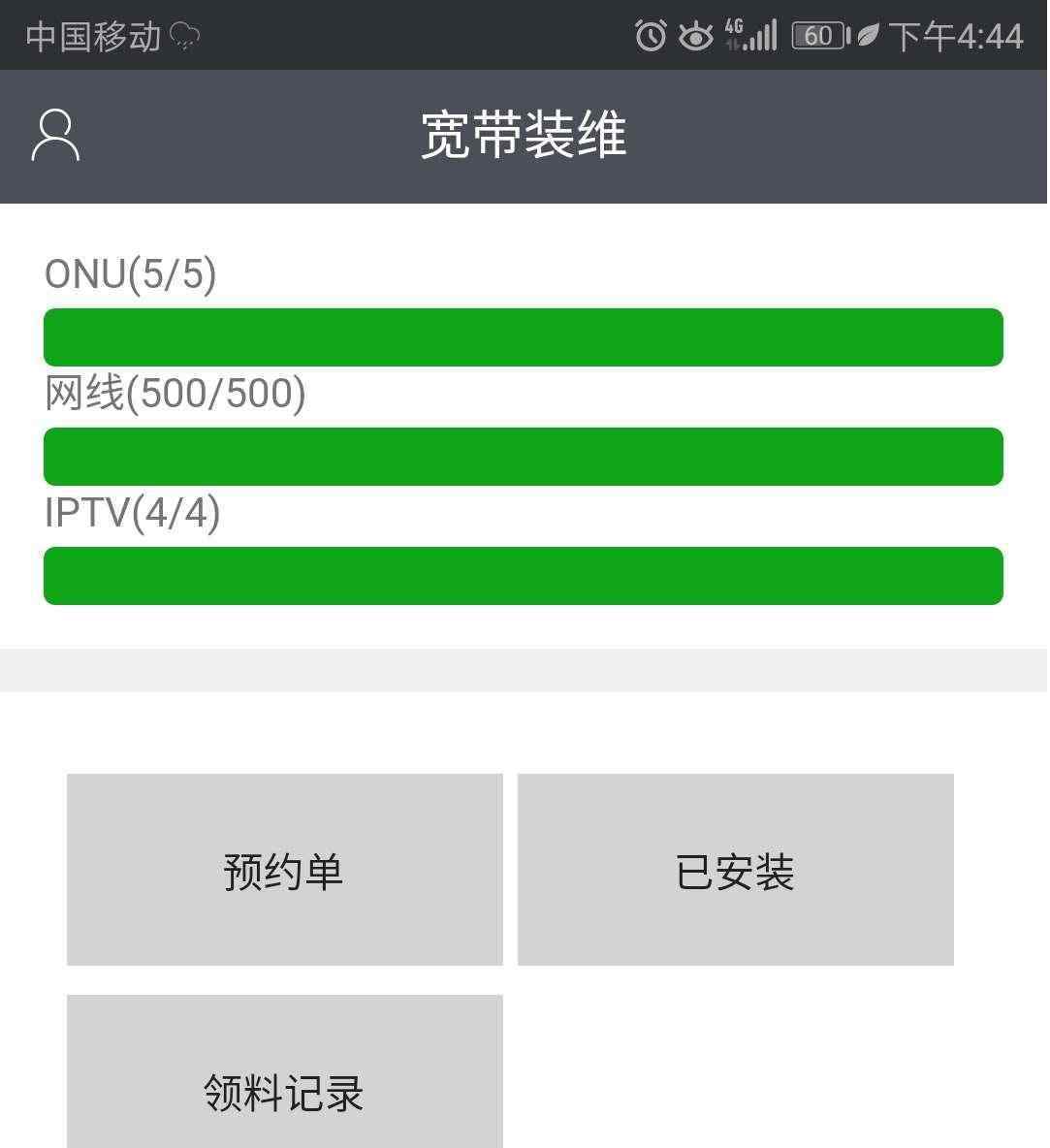Viewport: 1050px width, 1148px height.
Task: View the 已安装 list
Action: [x=735, y=870]
